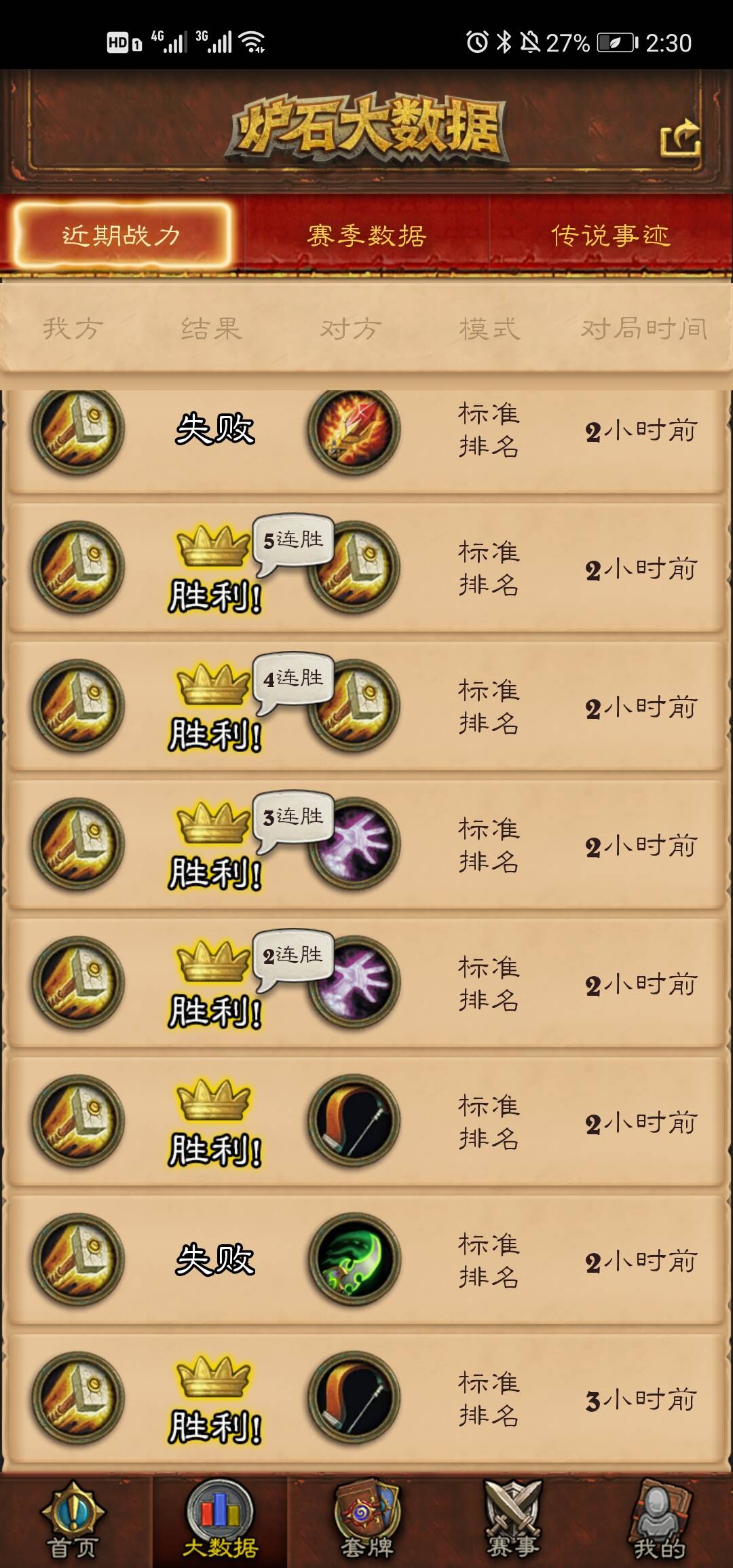The width and height of the screenshot is (733, 1568).
Task: Switch to the 赛事 section
Action: coord(513,1522)
